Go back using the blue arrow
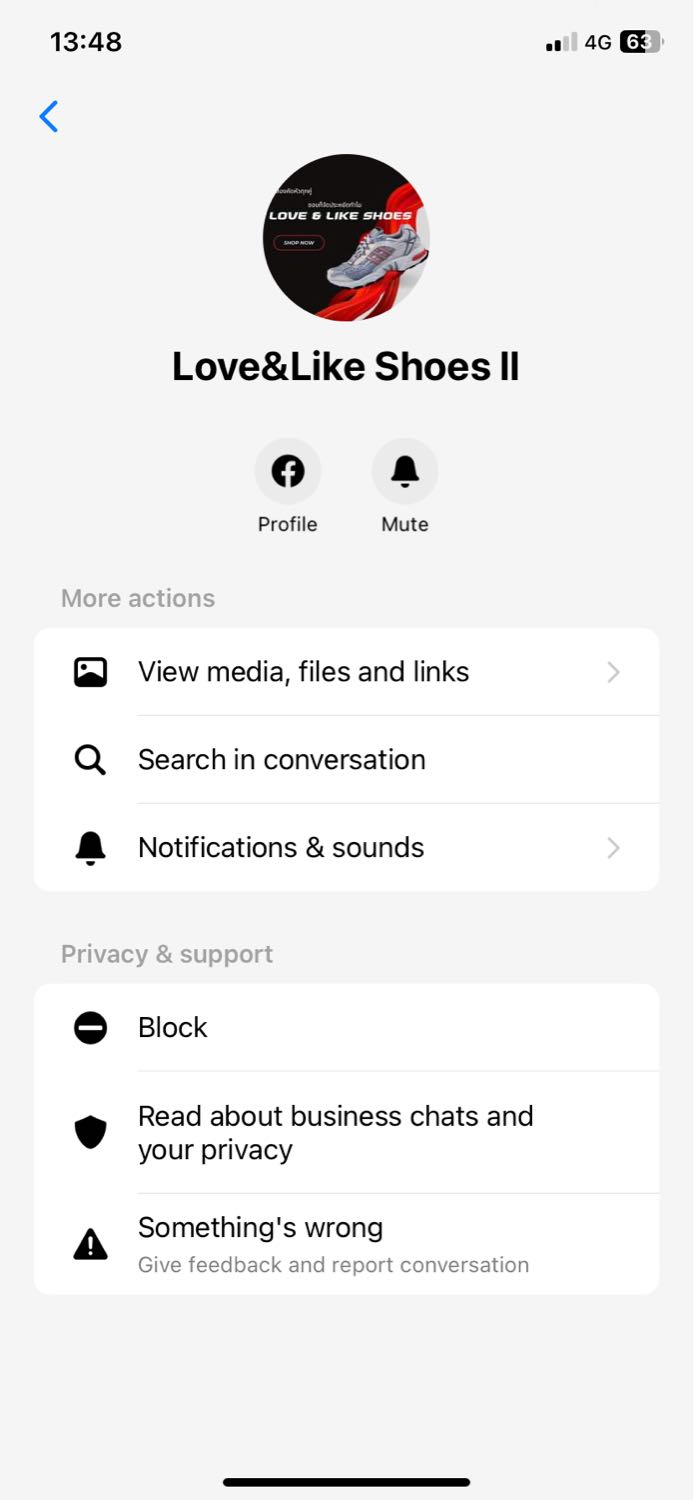Image resolution: width=694 pixels, height=1500 pixels. click(x=49, y=117)
